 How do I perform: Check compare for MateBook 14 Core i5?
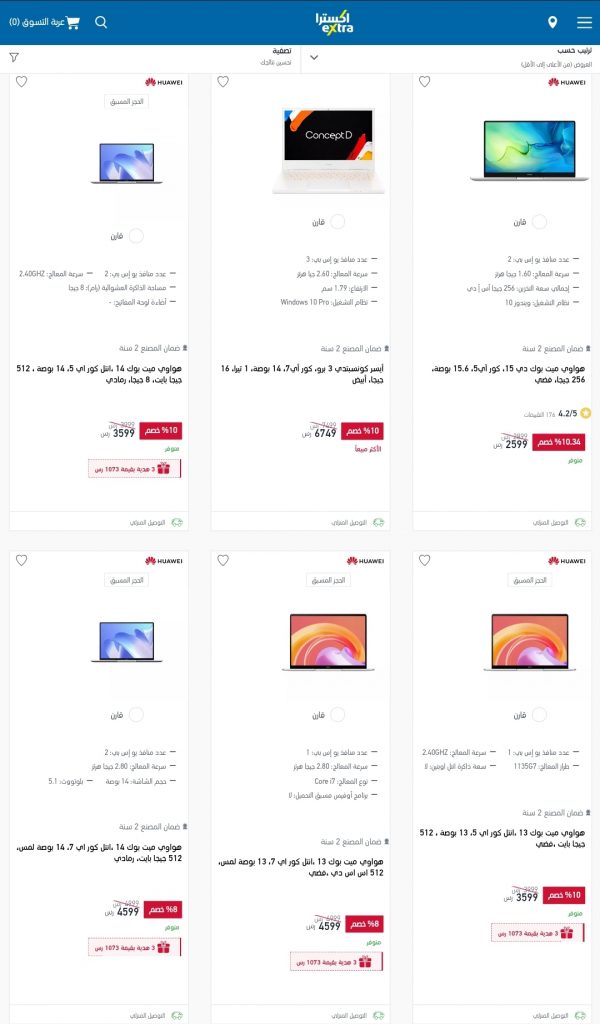click(136, 236)
